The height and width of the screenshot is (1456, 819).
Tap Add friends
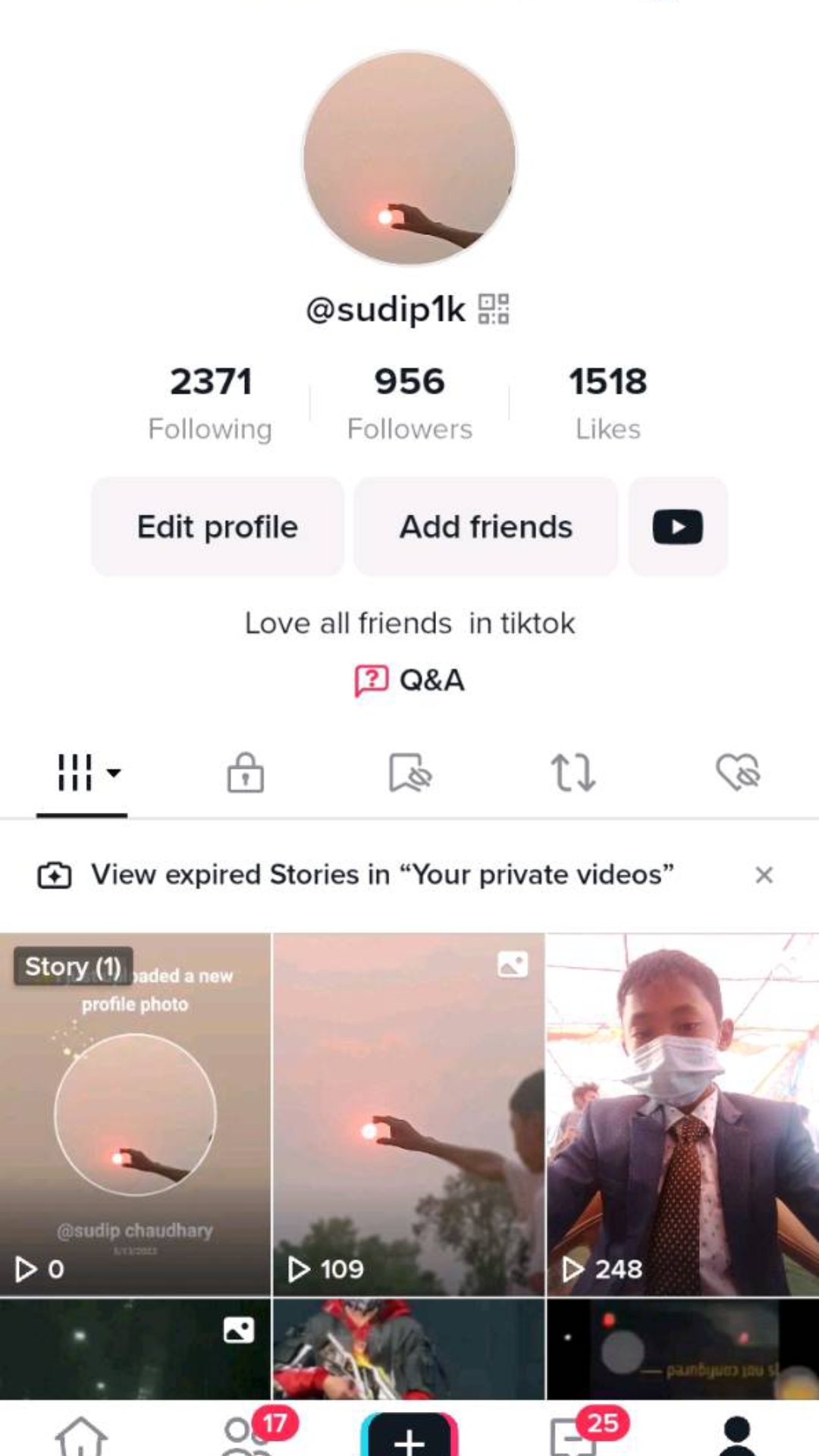point(485,526)
